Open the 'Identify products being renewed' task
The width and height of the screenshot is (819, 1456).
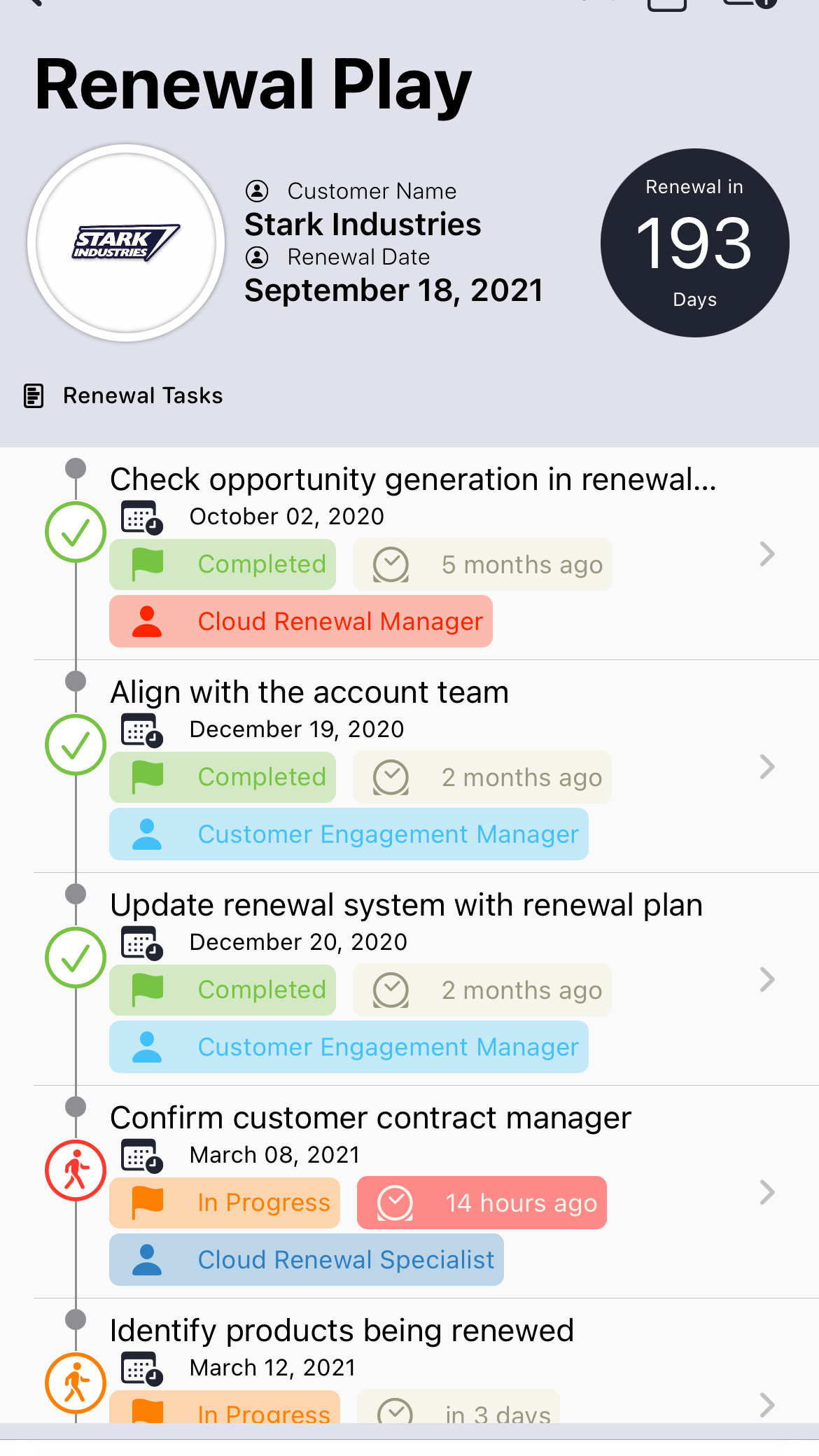pos(409,1361)
